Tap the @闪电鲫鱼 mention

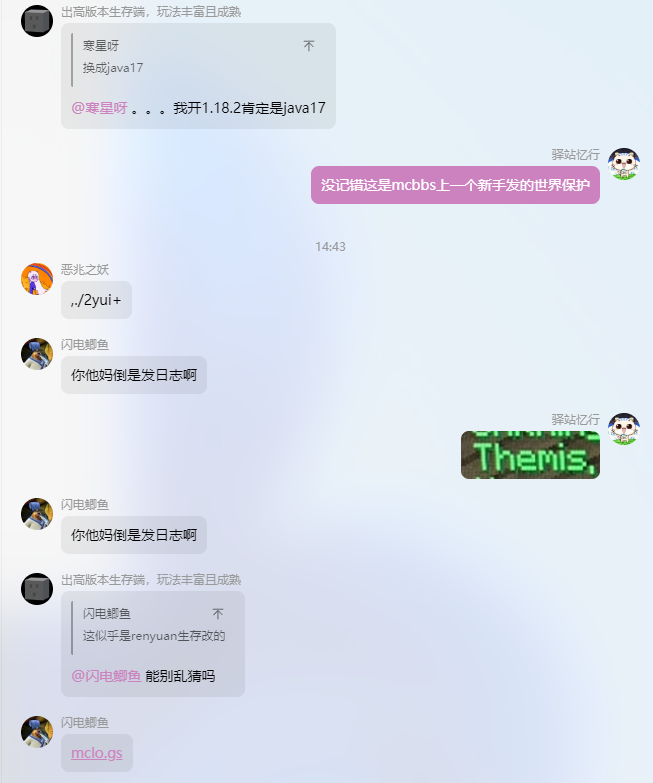(106, 676)
